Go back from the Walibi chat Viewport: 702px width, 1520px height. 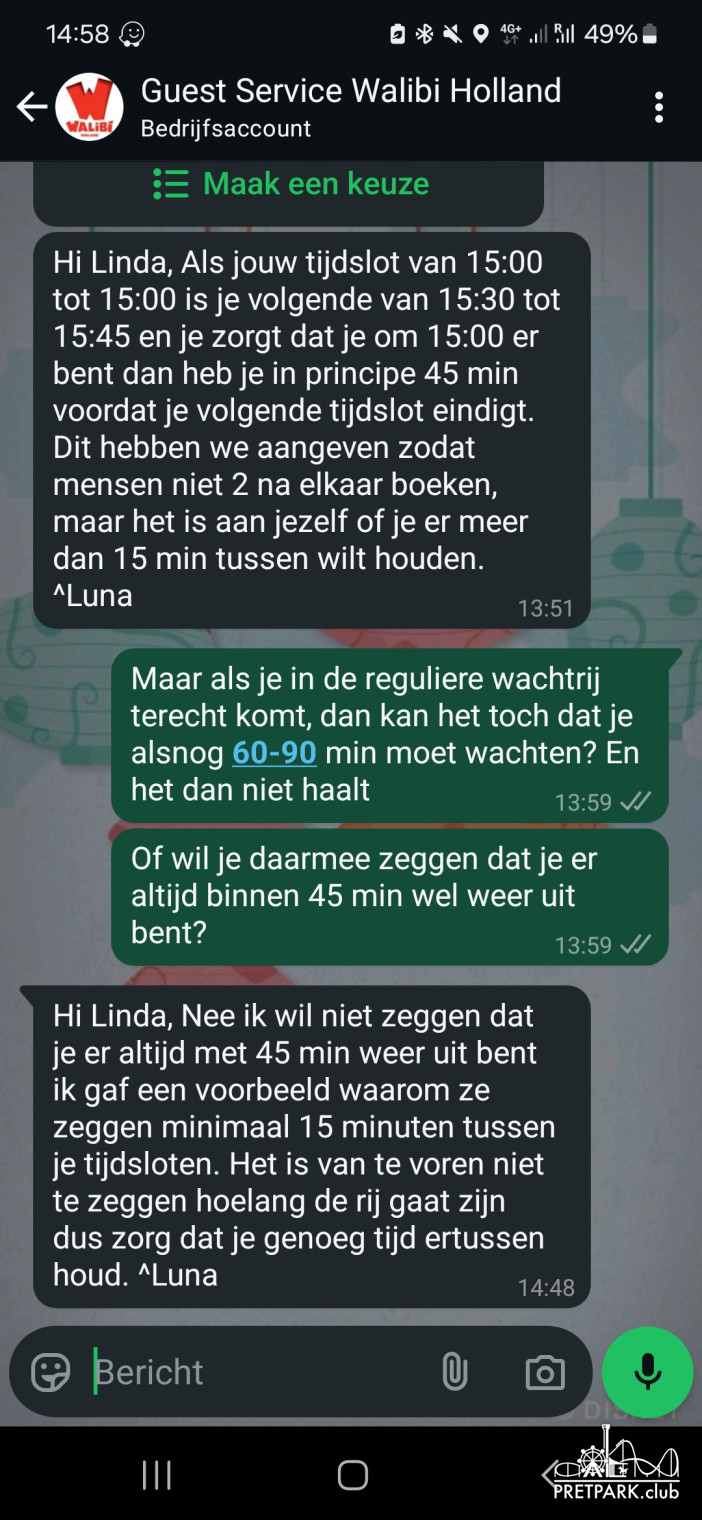[x=31, y=106]
